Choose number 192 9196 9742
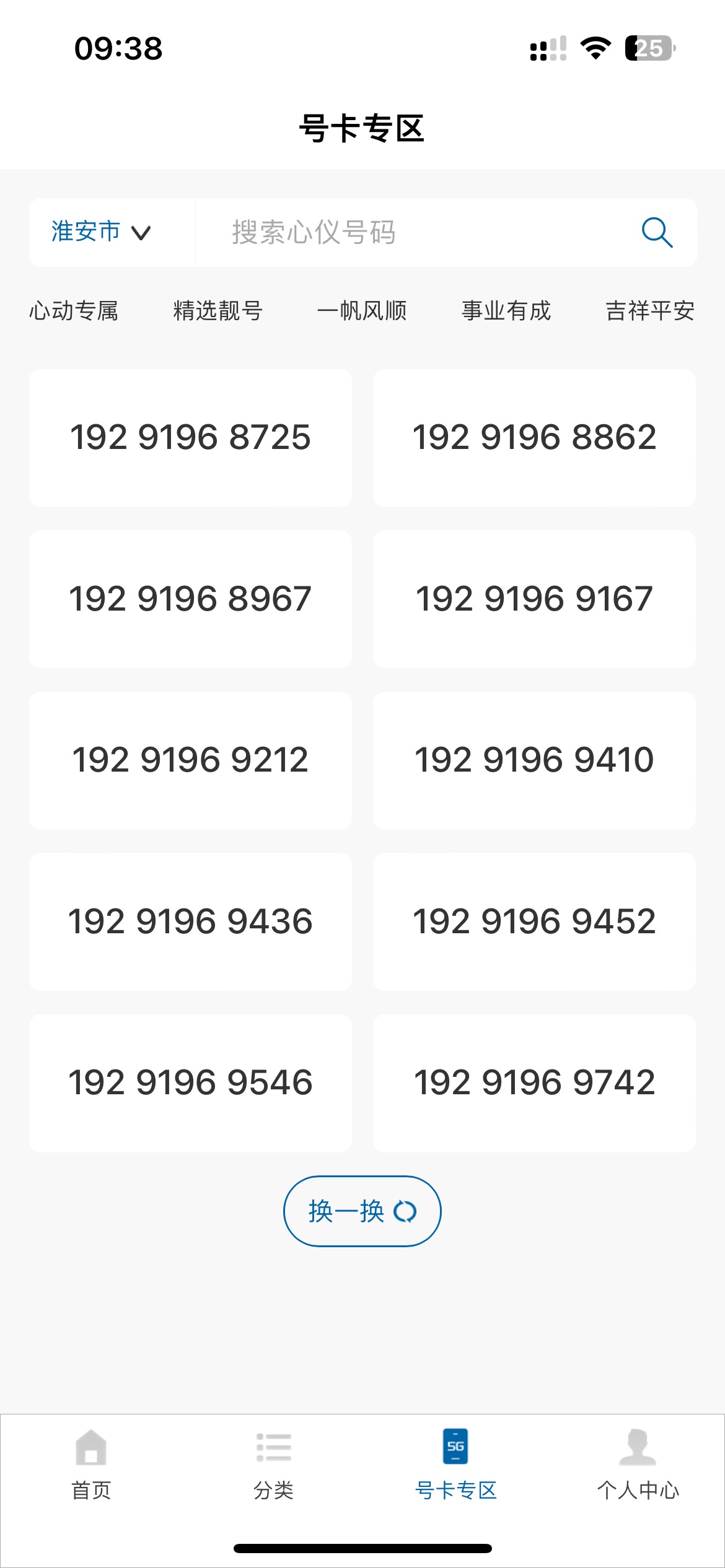This screenshot has width=725, height=1568. coord(534,1083)
